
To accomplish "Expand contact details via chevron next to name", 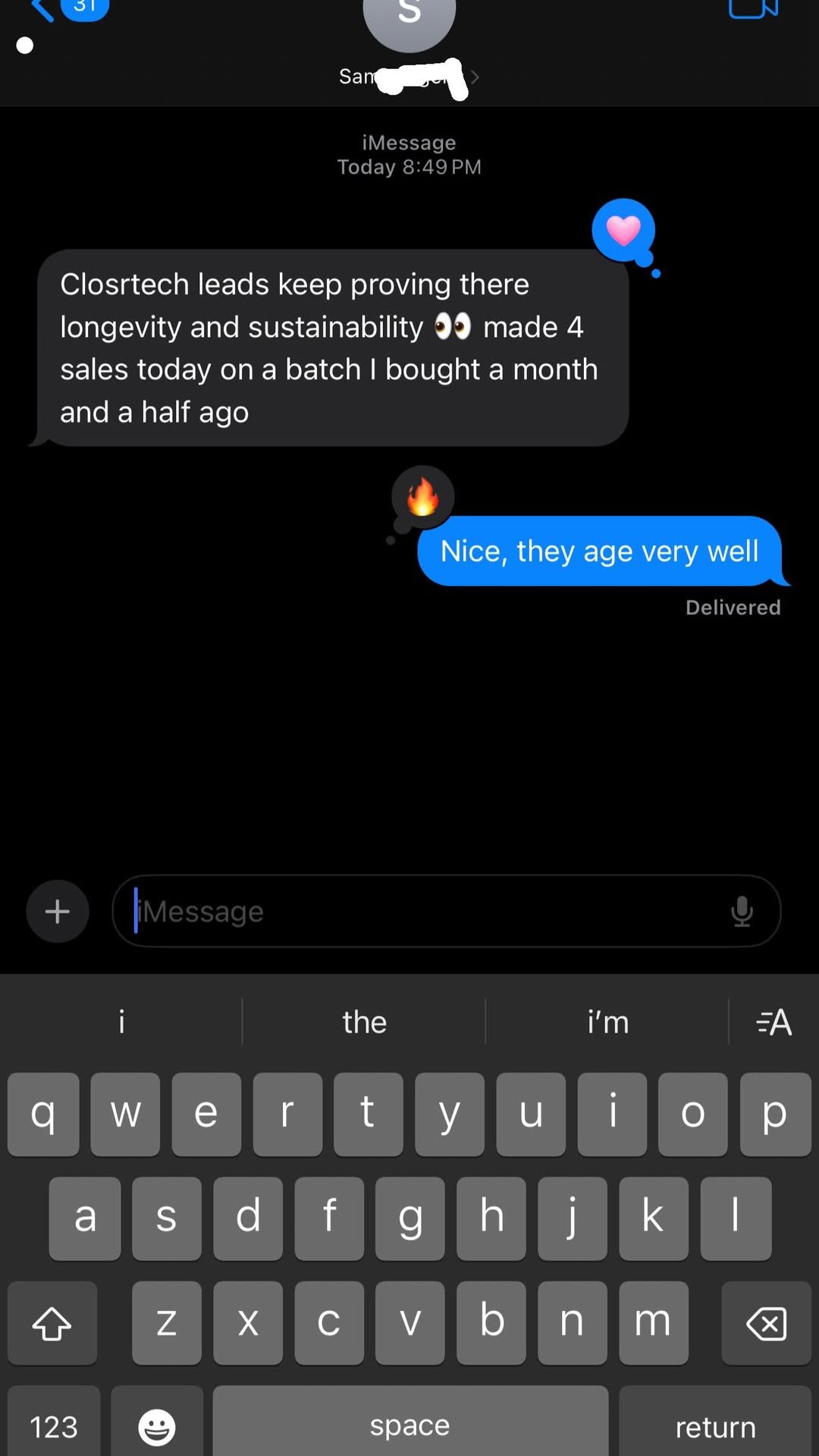I will (475, 76).
